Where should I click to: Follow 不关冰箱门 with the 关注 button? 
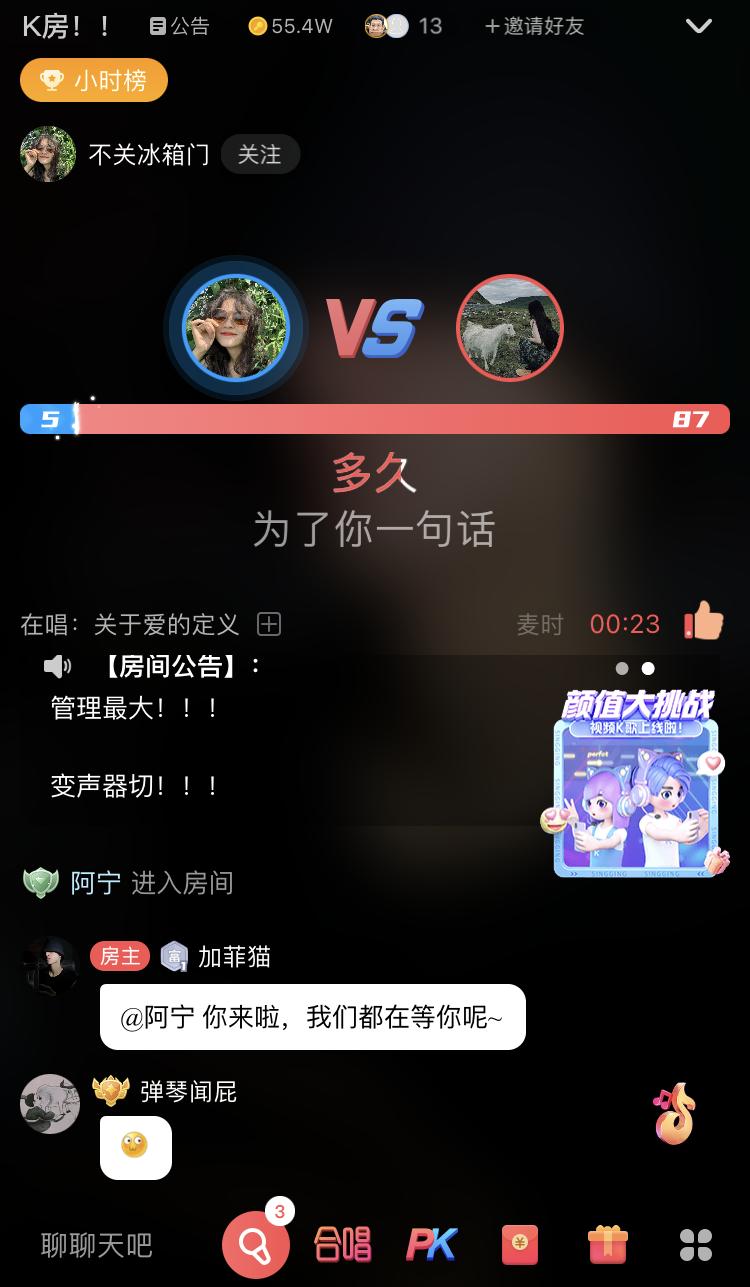tap(260, 154)
